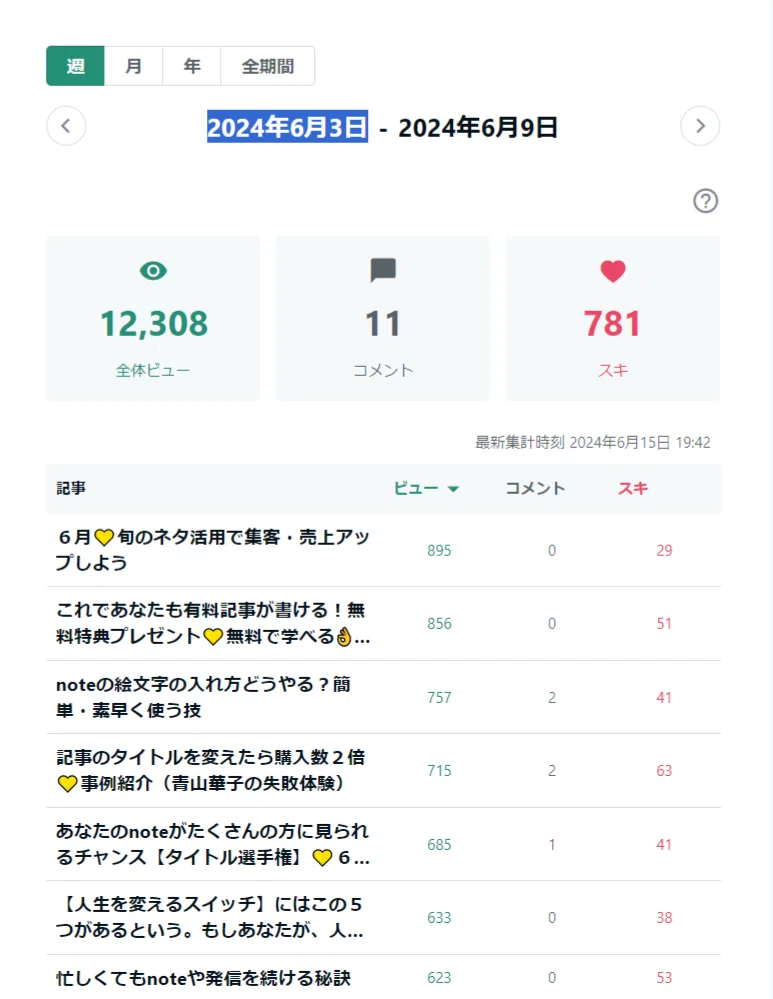Screen dimensions: 773x999
Task: Go to the previous week
Action: click(66, 126)
